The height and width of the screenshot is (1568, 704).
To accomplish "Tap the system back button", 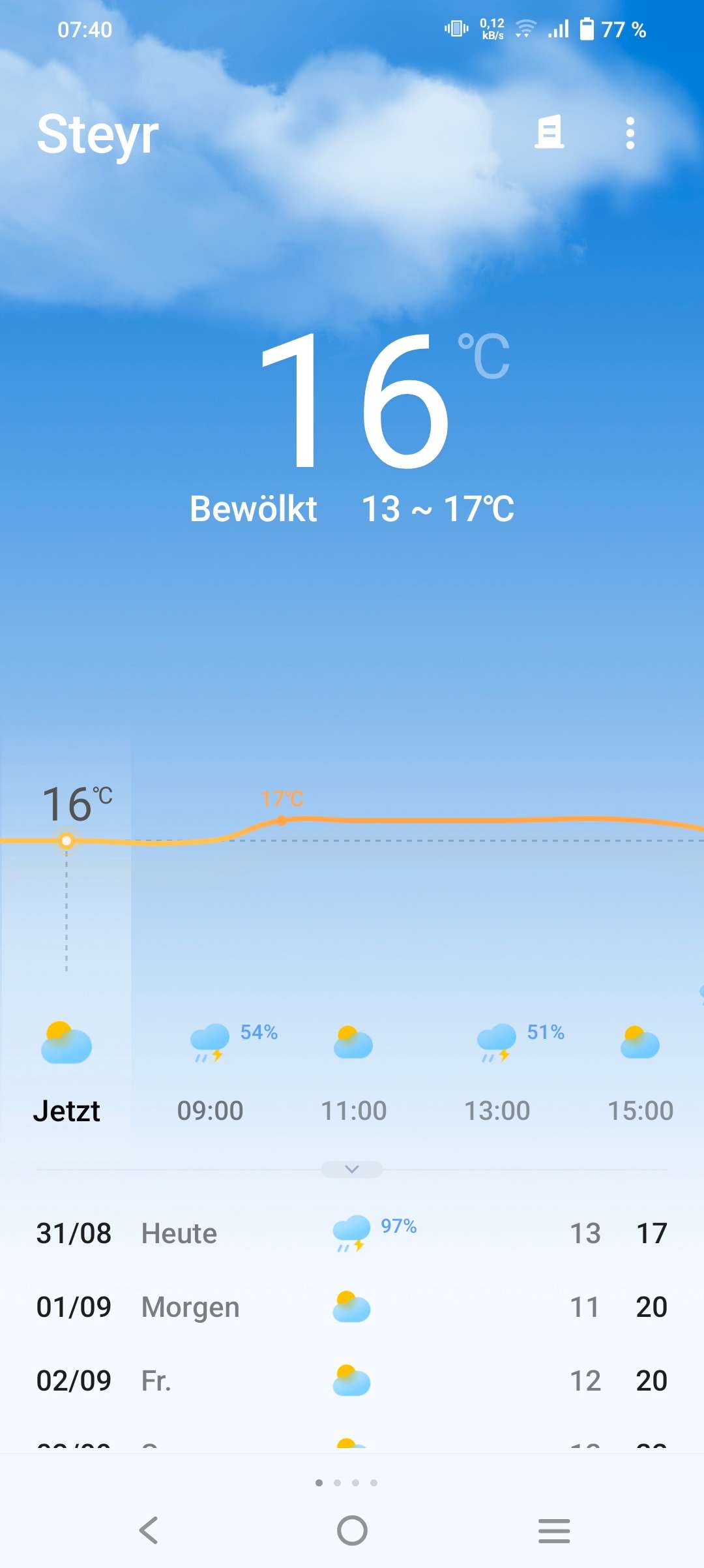I will [149, 1530].
